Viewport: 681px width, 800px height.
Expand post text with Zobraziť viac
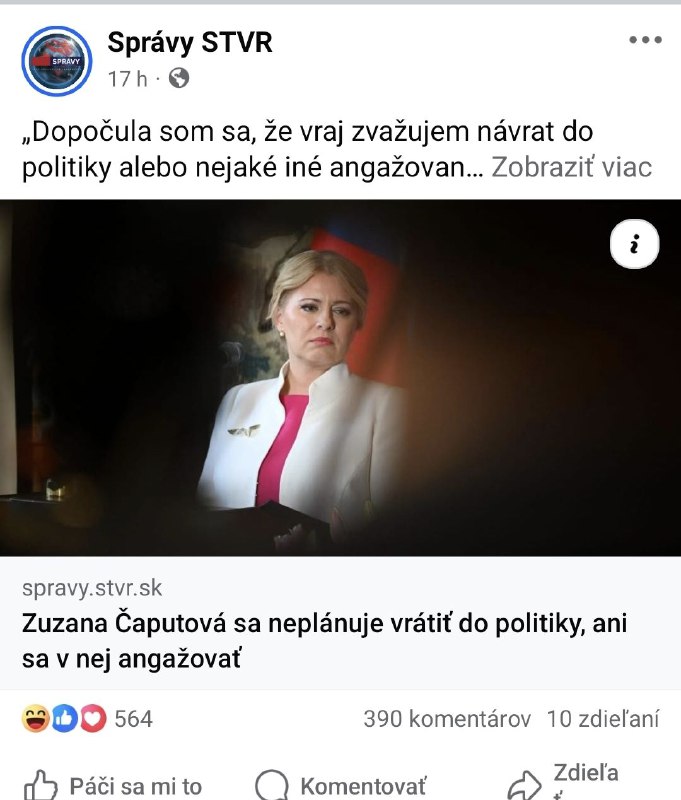click(x=572, y=167)
